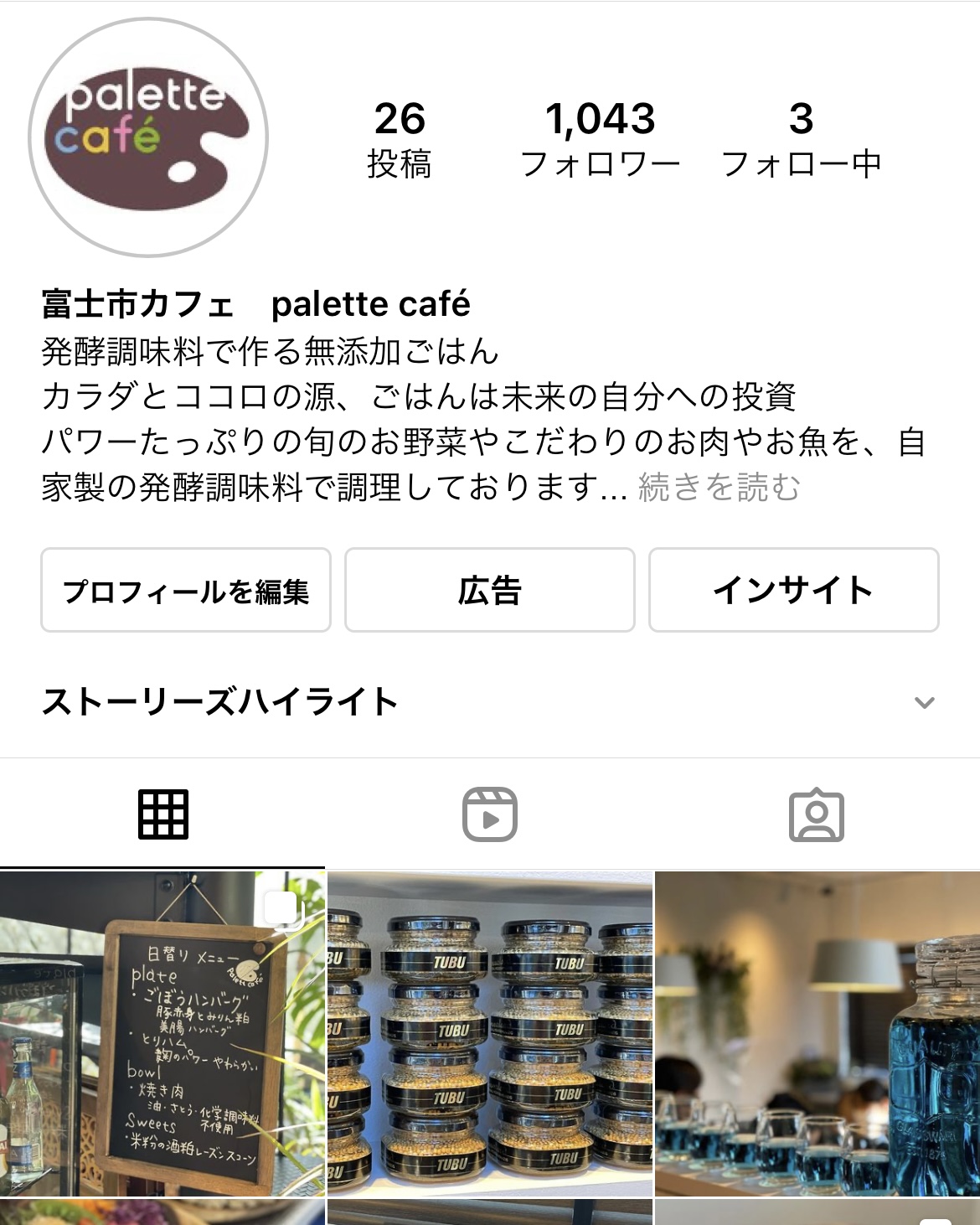Open the 3 フォロー中 list
Image resolution: width=980 pixels, height=1225 pixels.
click(x=801, y=139)
